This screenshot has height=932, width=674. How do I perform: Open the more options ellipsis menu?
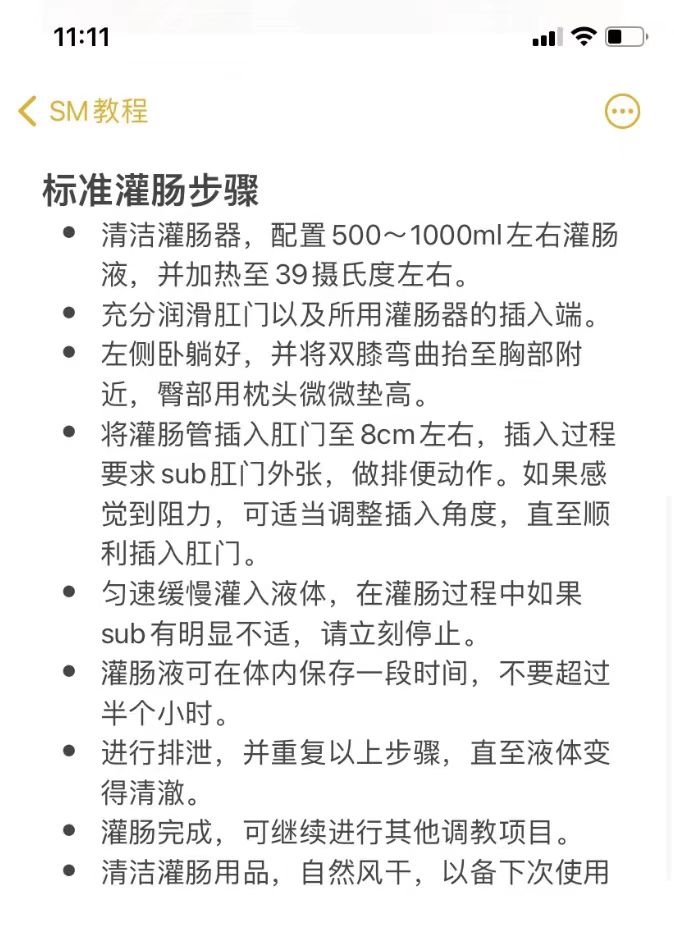[622, 111]
